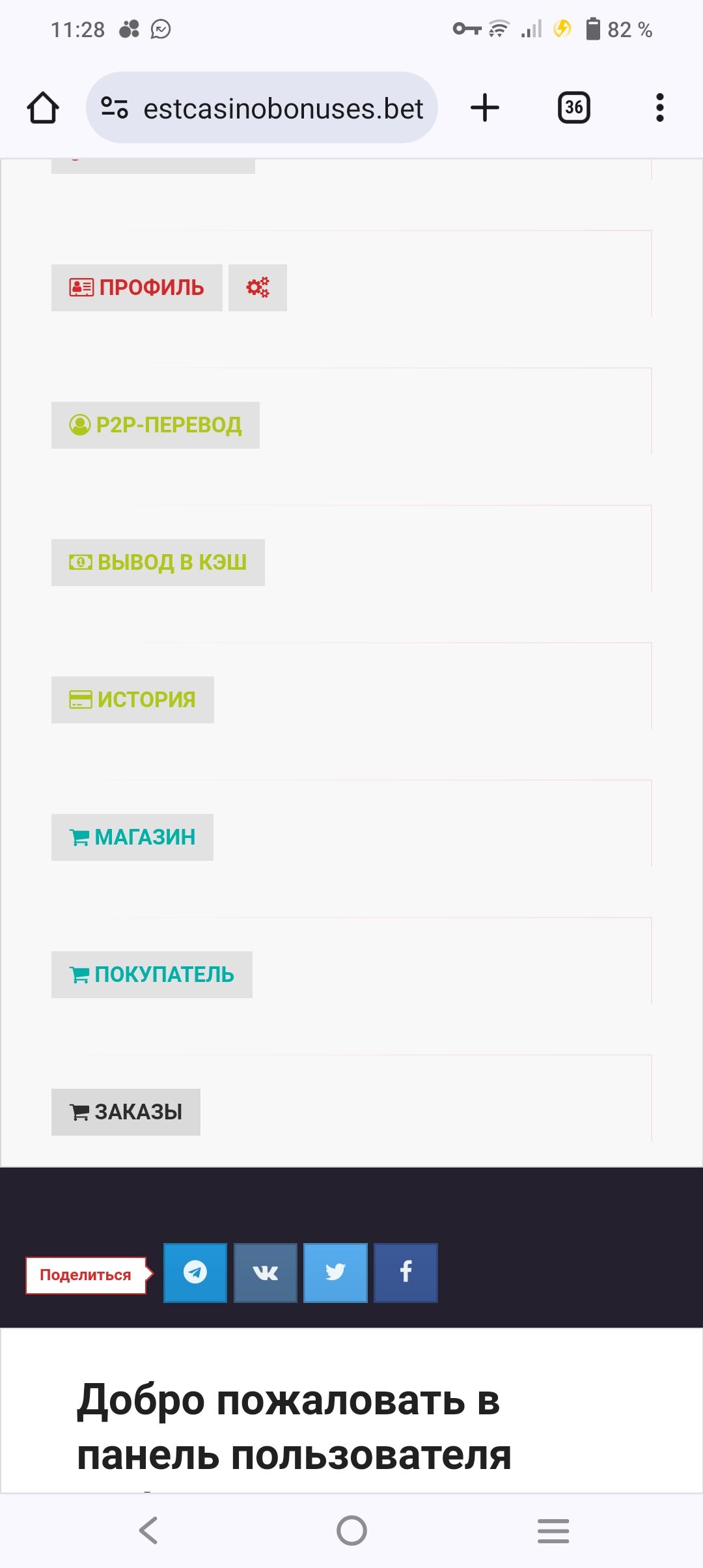Go back with system back button
The image size is (703, 1568).
[148, 1530]
